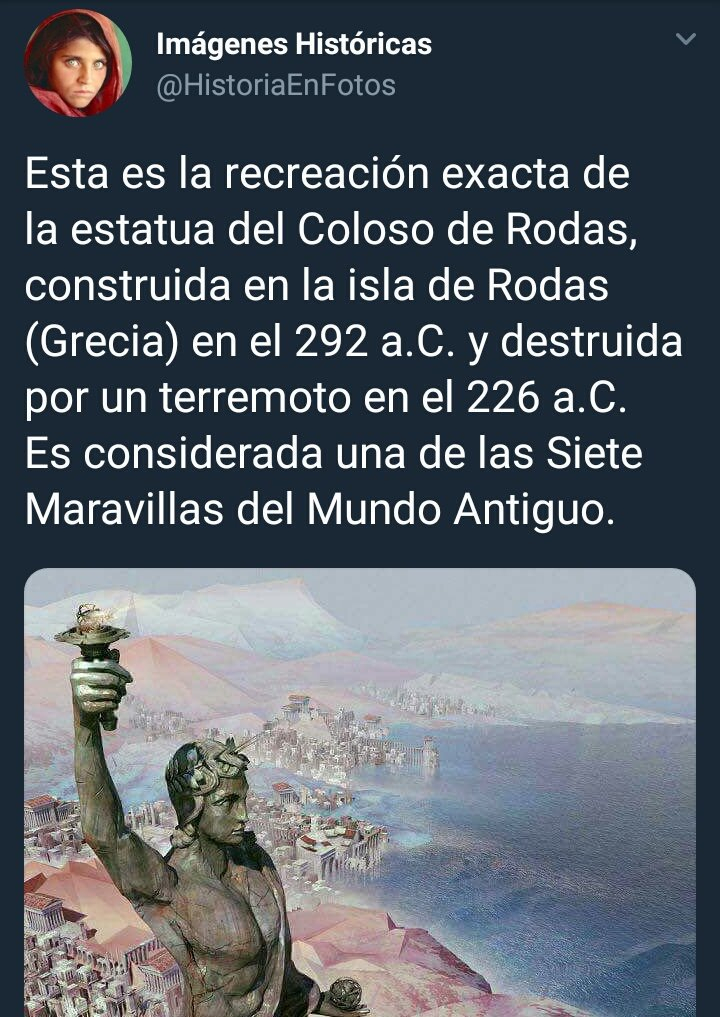Open the Coloso de Rodas image

click(x=360, y=790)
